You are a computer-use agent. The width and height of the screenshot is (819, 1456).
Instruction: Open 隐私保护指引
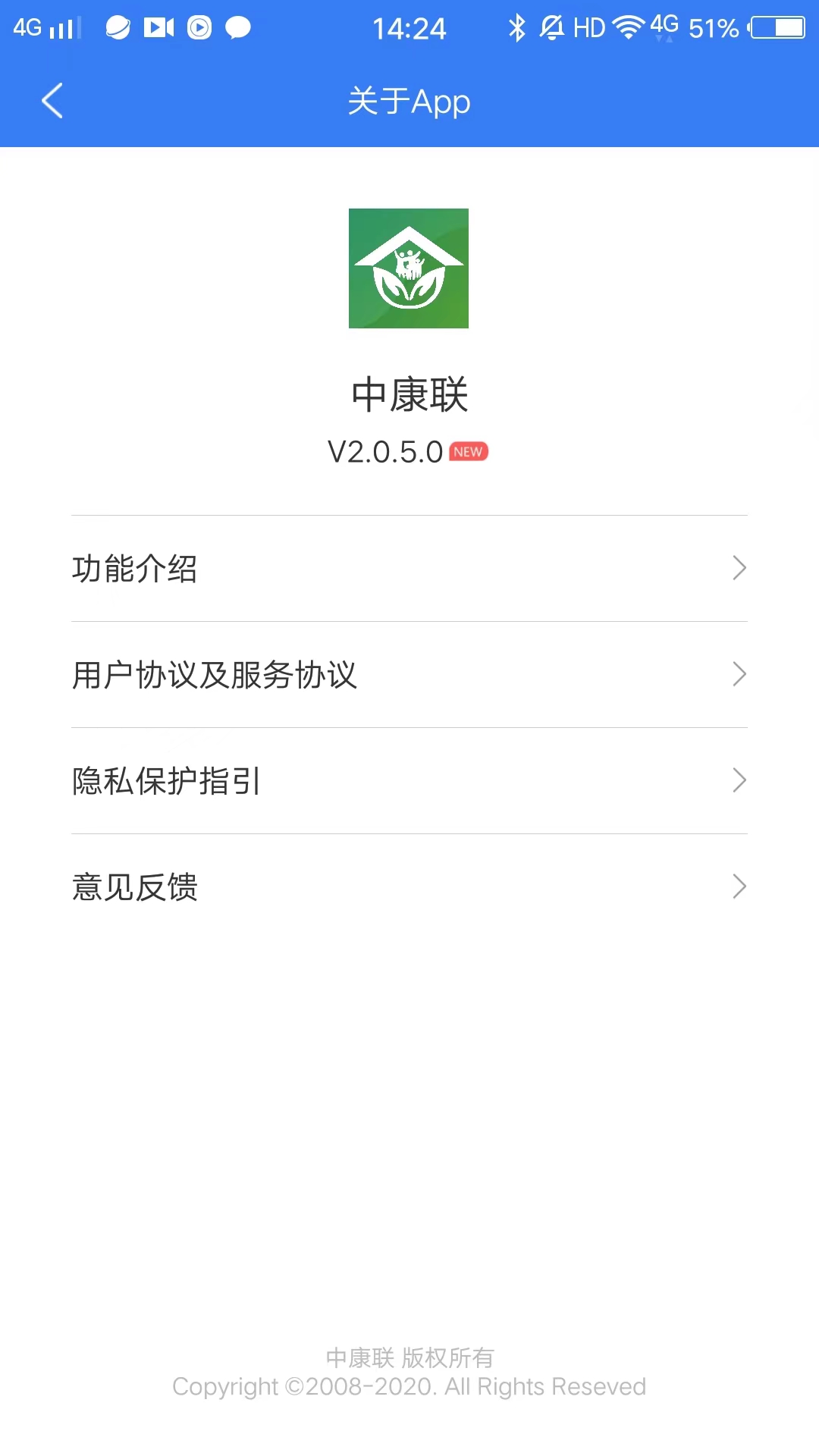(x=409, y=781)
